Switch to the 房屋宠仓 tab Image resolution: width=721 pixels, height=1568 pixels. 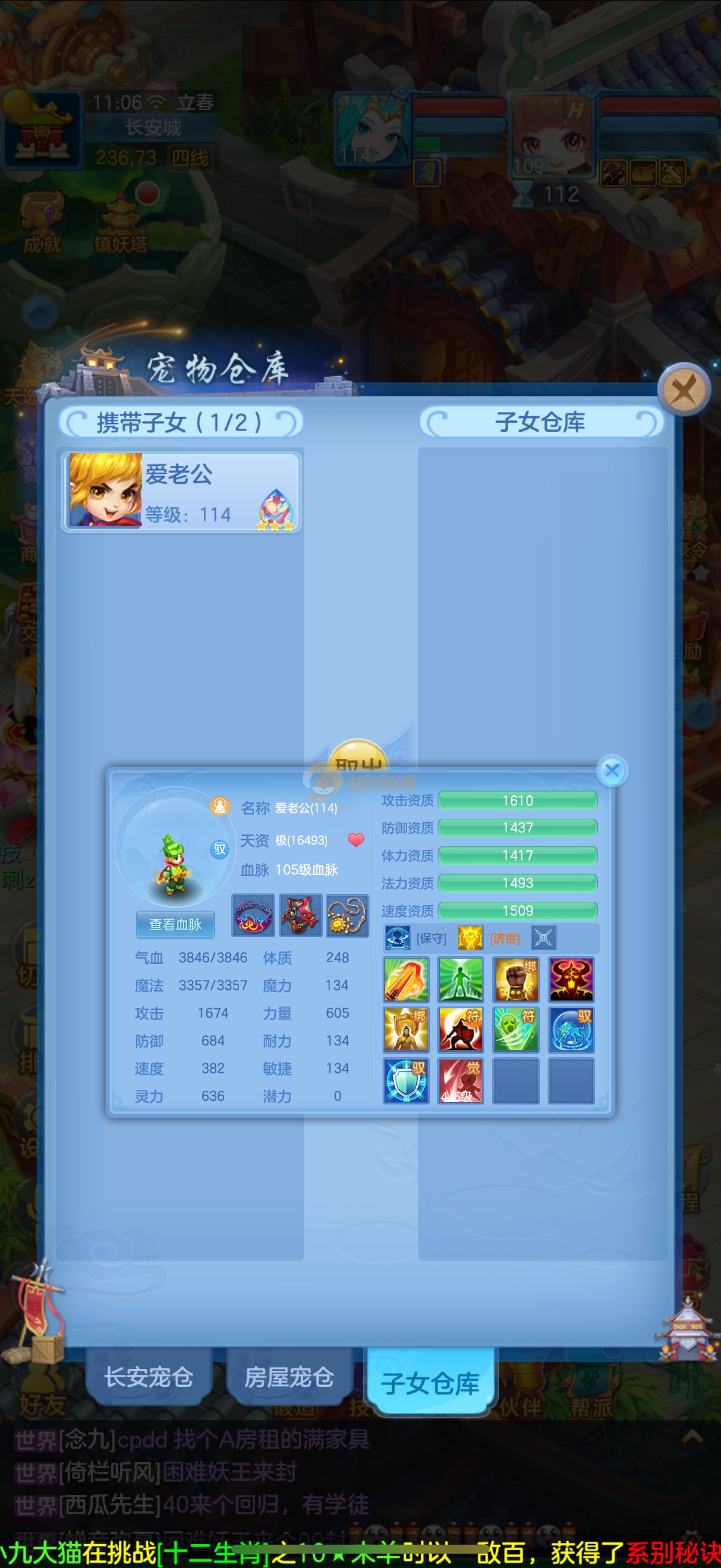point(289,1376)
